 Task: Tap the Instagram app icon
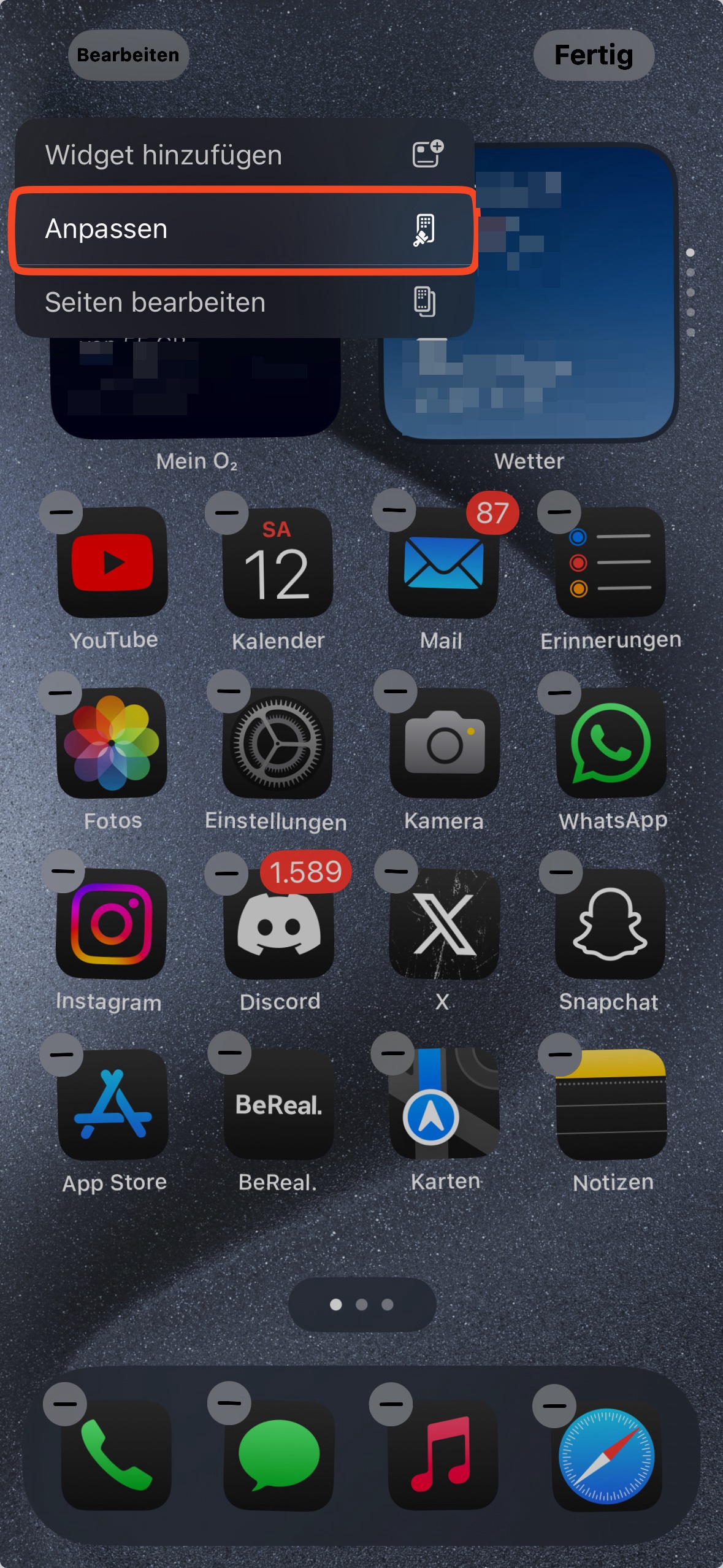pyautogui.click(x=112, y=923)
